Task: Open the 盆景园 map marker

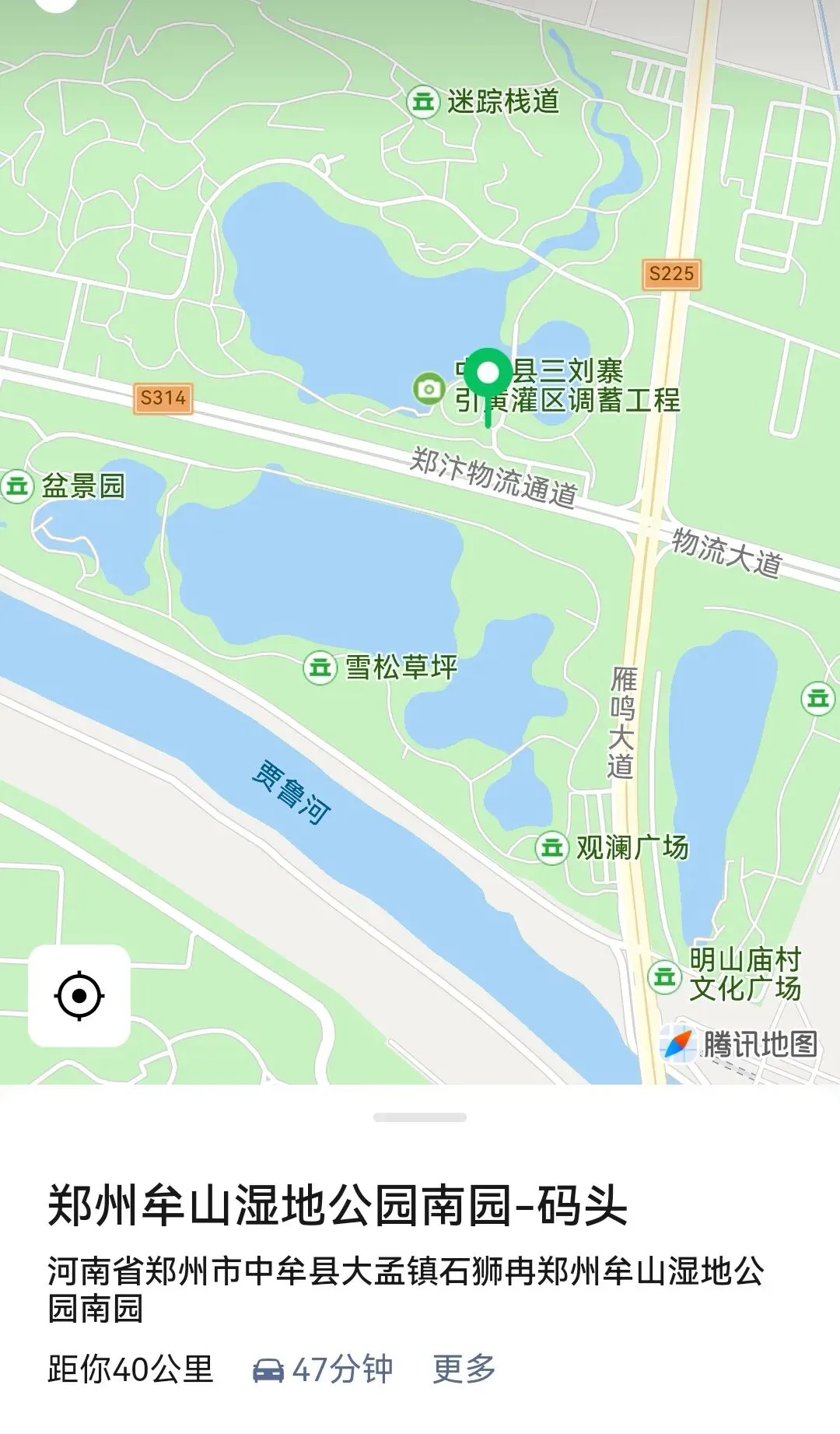Action: click(x=63, y=486)
